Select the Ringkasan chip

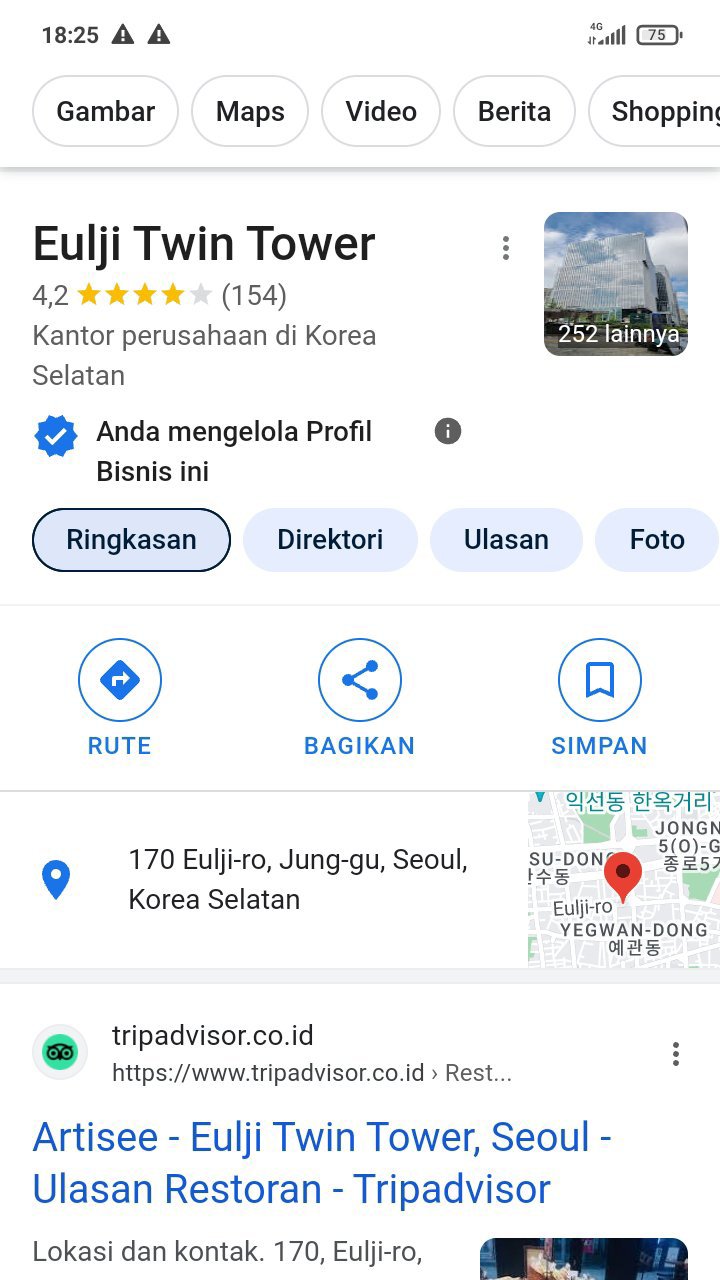(x=131, y=540)
